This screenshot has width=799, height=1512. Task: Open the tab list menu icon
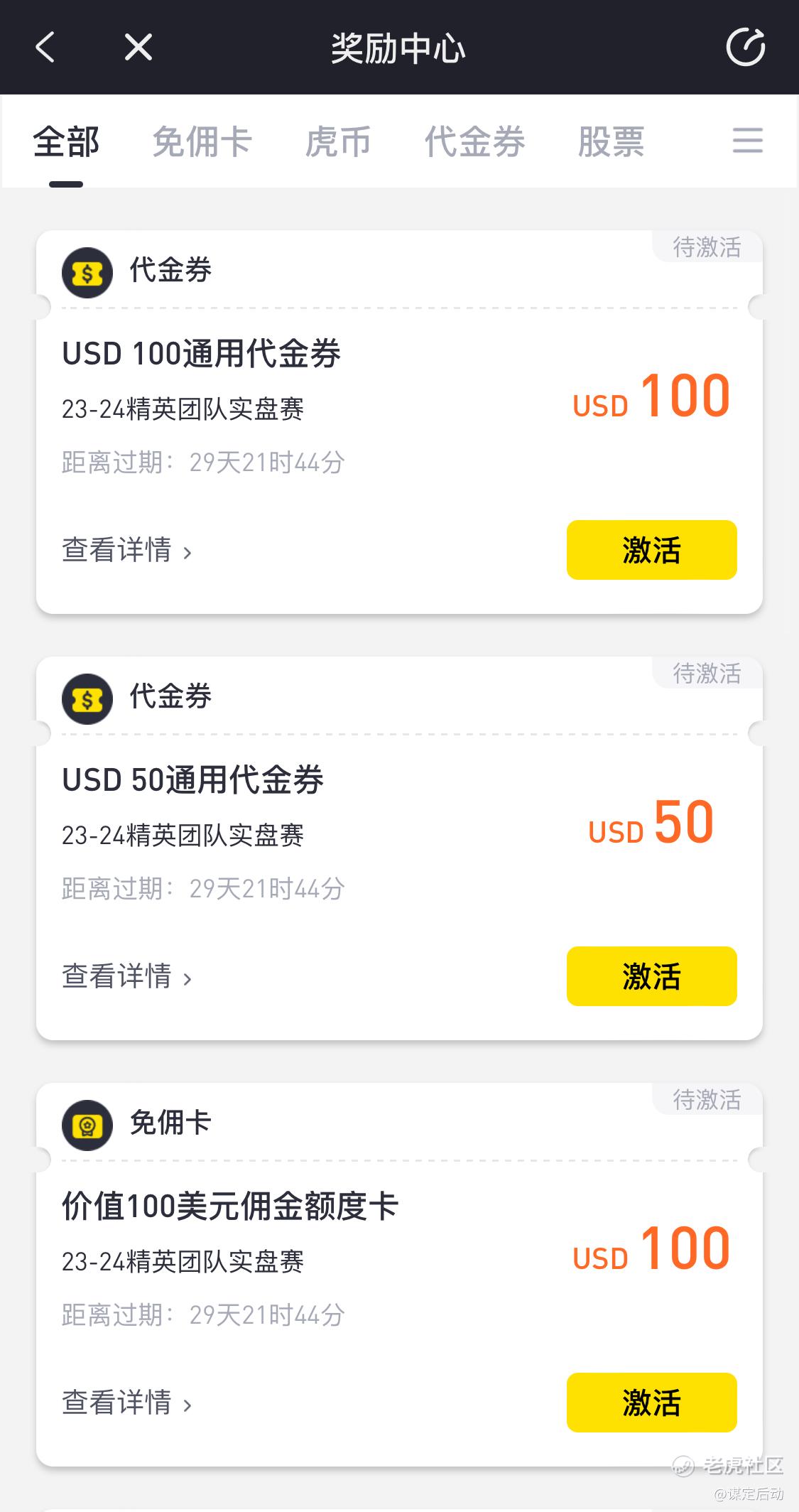click(x=748, y=141)
